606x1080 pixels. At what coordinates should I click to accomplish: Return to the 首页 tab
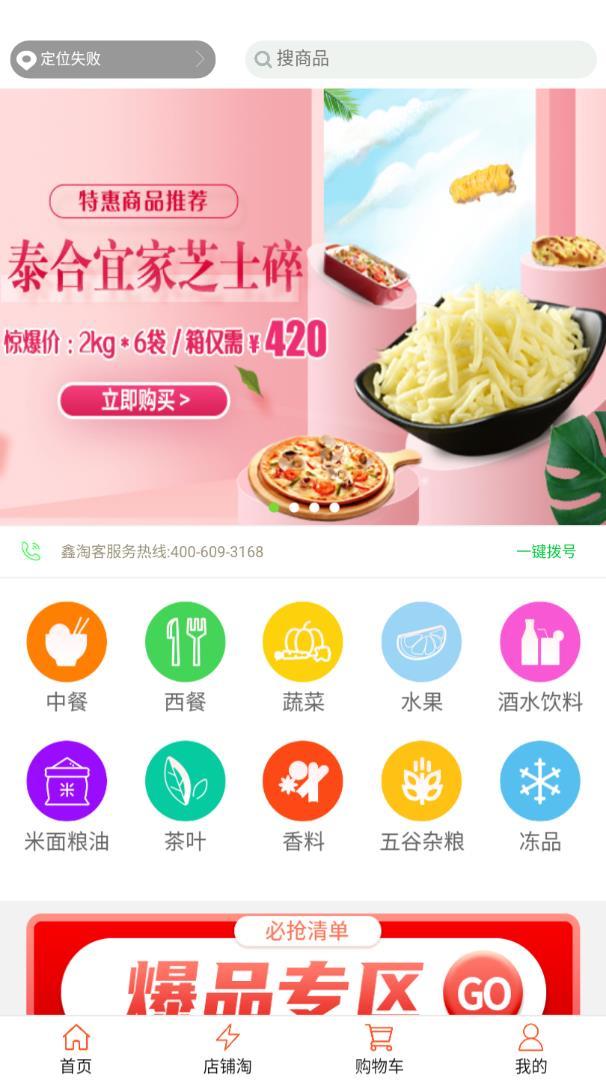(76, 1048)
